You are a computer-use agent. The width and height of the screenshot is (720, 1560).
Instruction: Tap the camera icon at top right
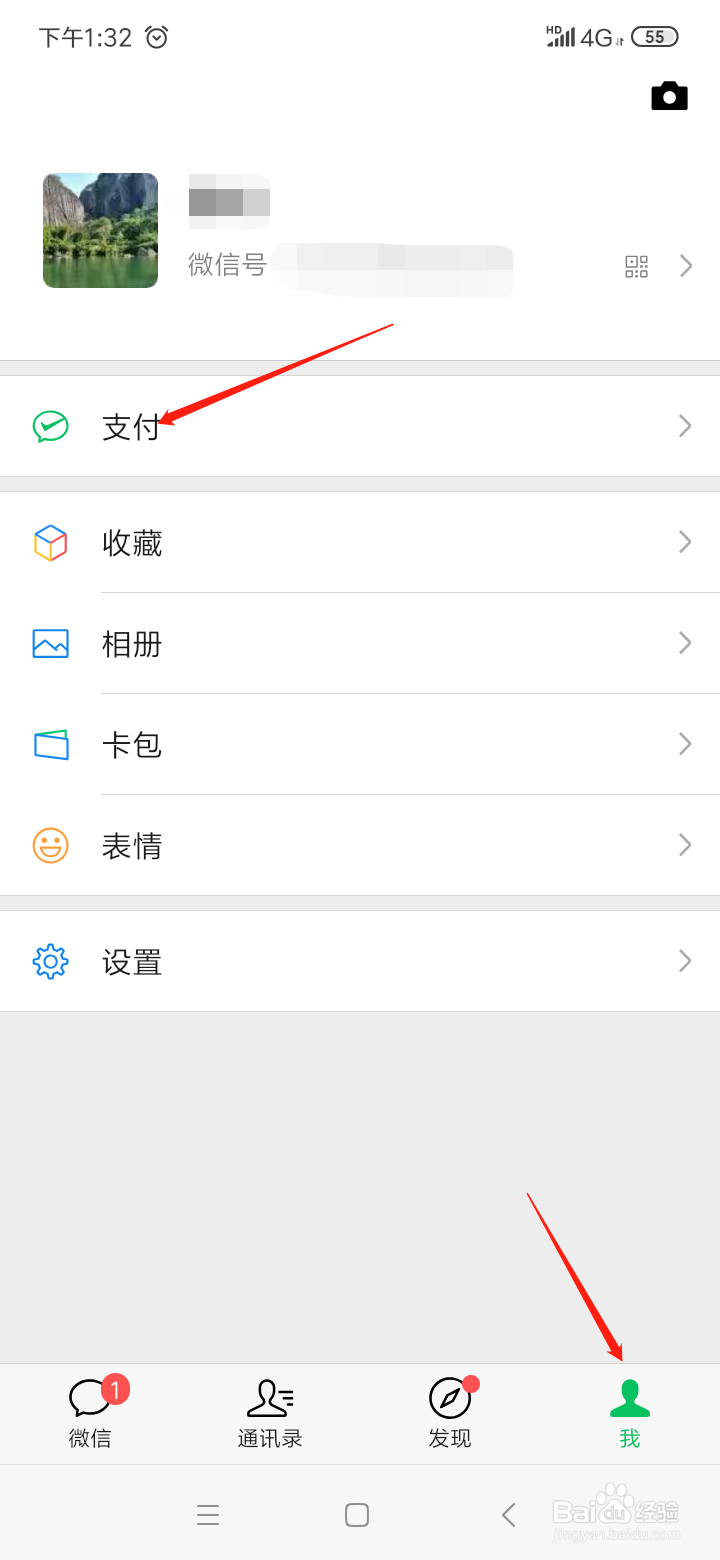click(x=669, y=96)
